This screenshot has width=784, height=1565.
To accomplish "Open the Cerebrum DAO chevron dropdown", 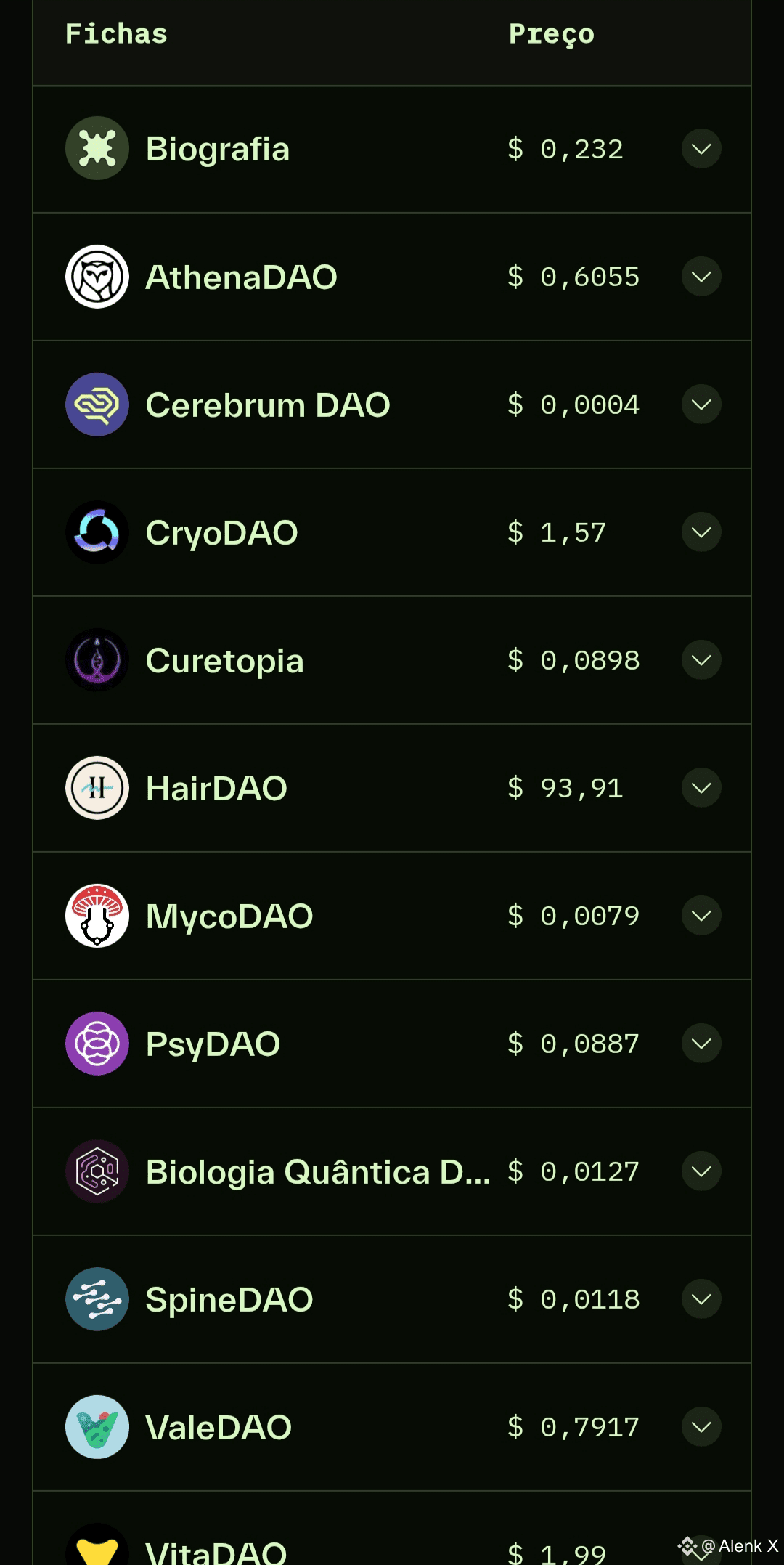I will pyautogui.click(x=701, y=405).
